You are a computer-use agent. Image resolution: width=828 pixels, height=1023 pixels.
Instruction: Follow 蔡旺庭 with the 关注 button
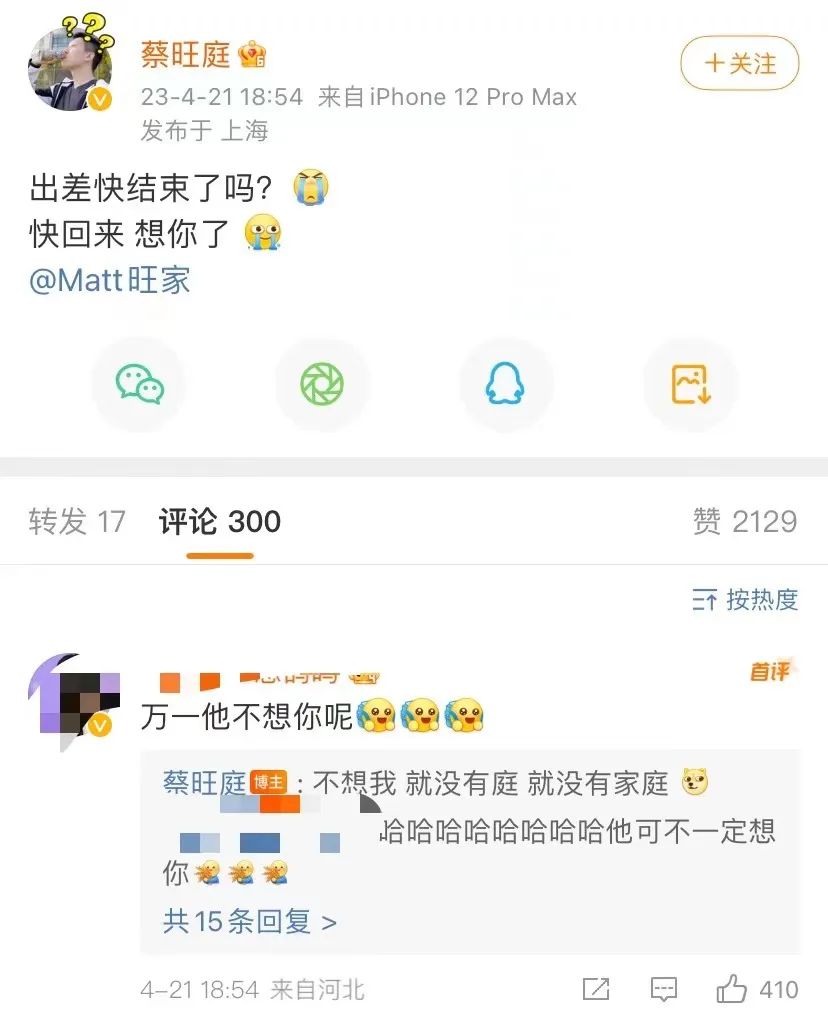coord(740,64)
